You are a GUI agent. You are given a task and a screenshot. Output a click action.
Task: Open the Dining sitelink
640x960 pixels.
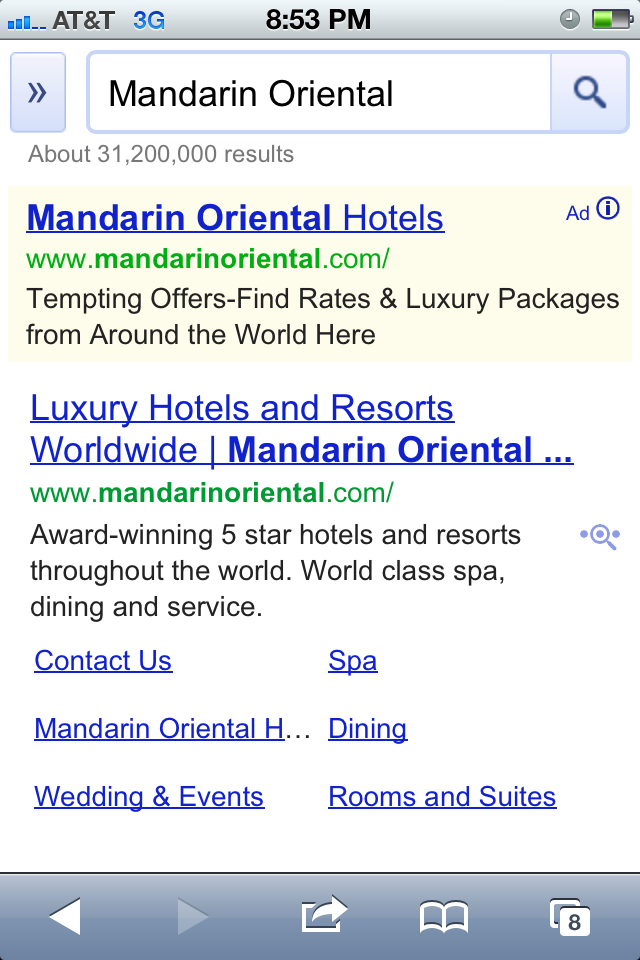pyautogui.click(x=367, y=729)
